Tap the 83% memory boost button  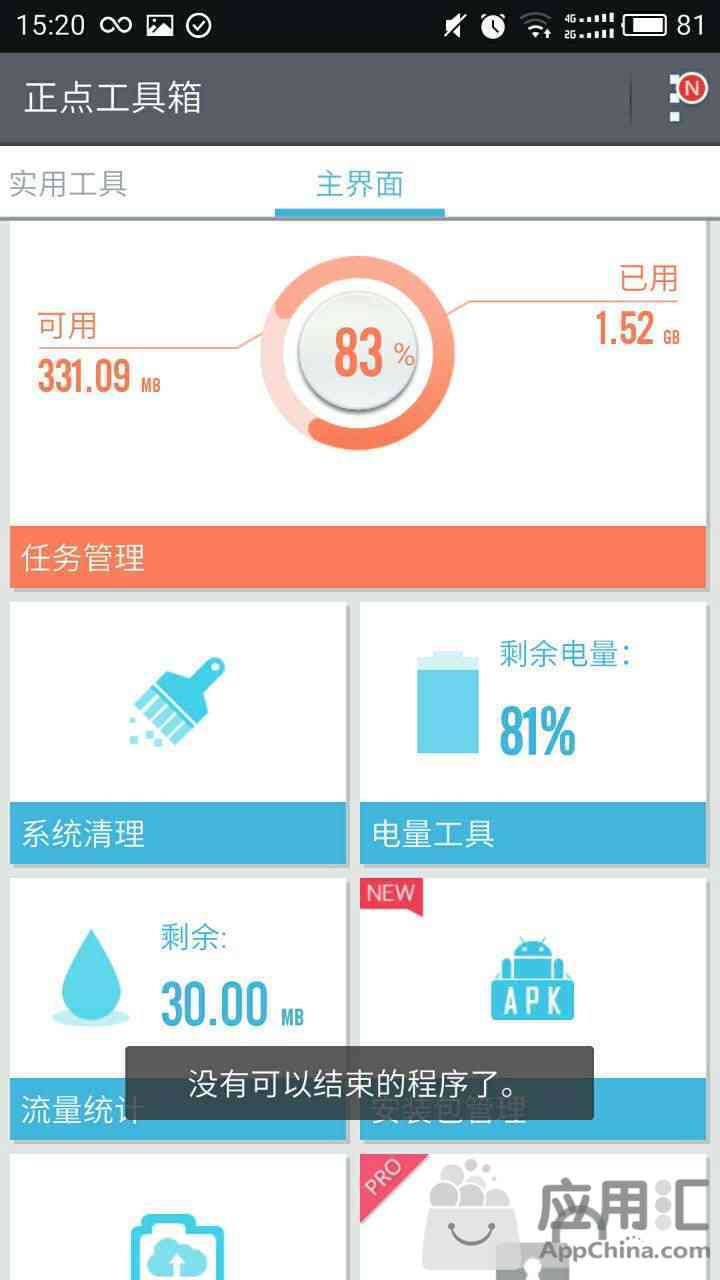[x=359, y=352]
